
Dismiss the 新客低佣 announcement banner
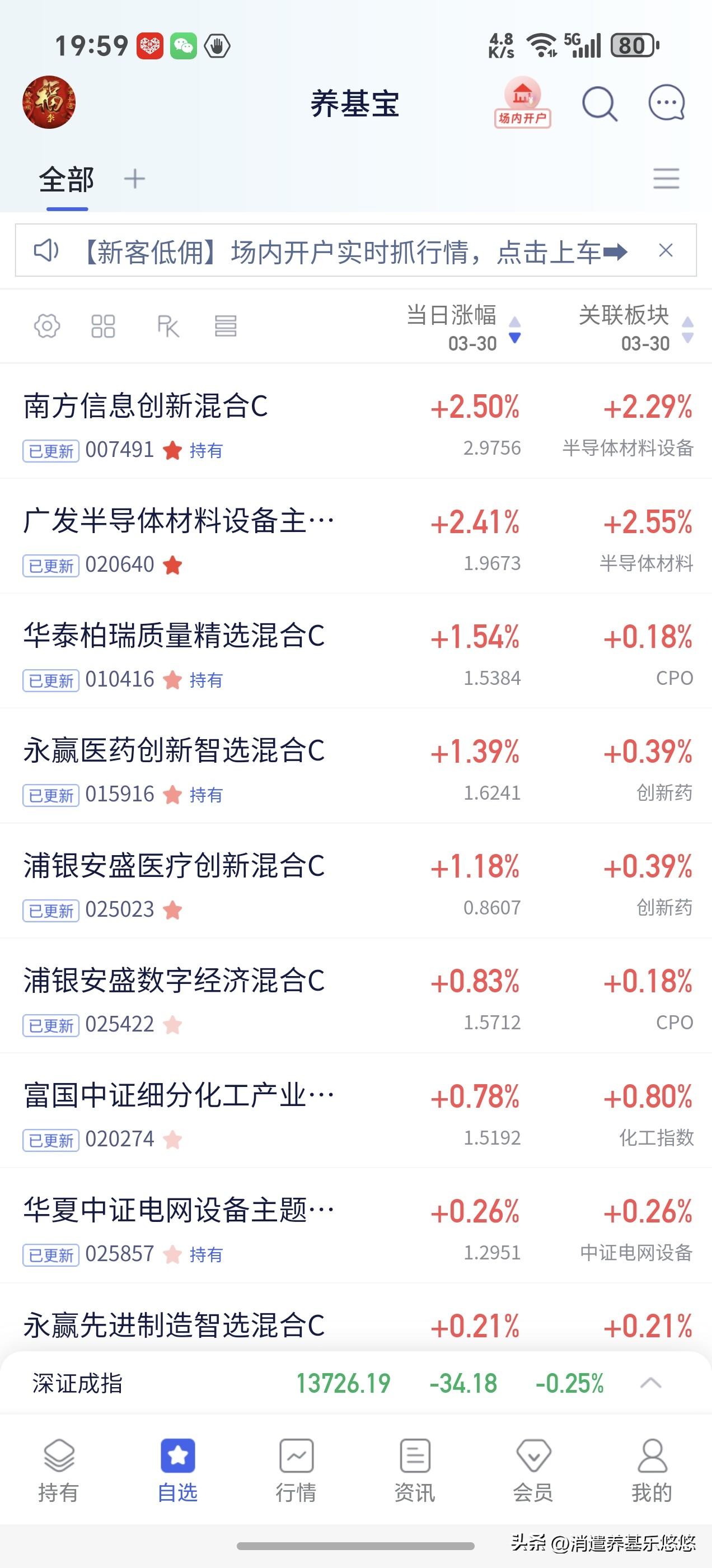tap(666, 251)
